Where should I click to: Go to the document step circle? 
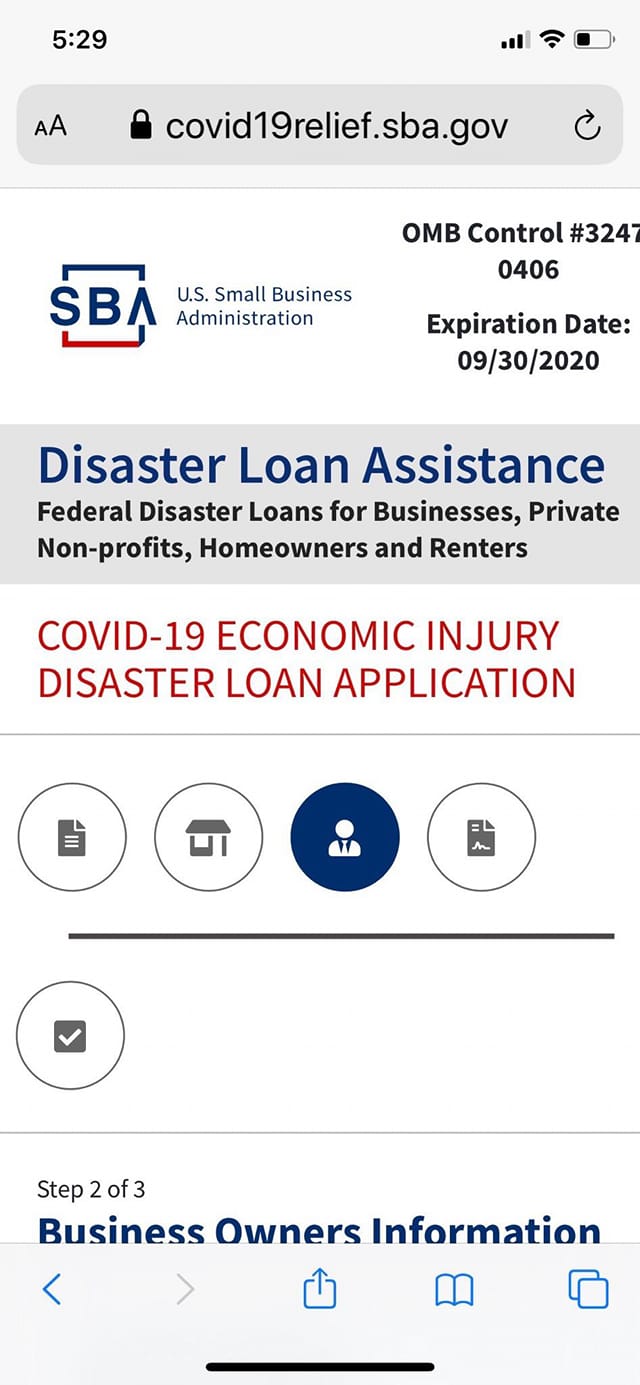(x=72, y=837)
